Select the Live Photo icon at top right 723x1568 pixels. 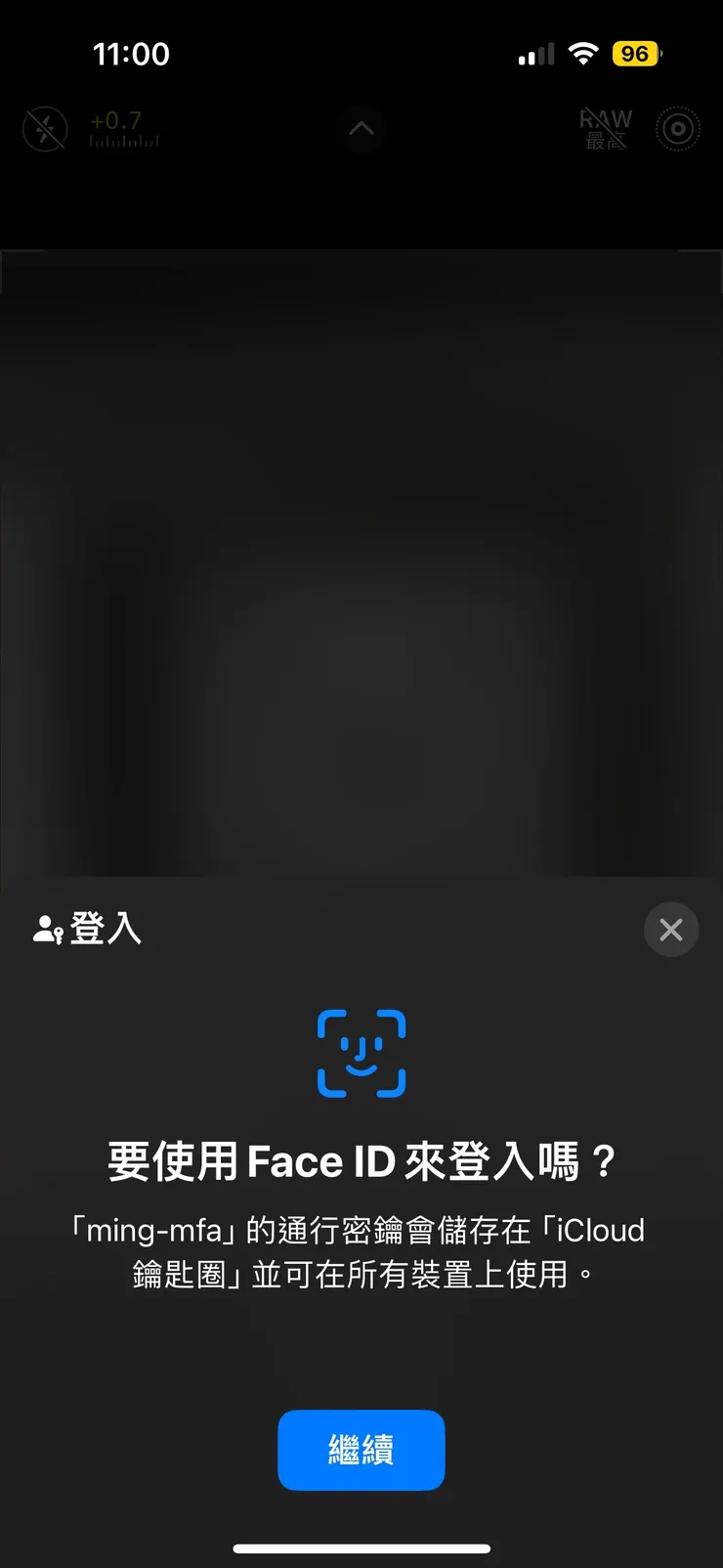click(678, 128)
